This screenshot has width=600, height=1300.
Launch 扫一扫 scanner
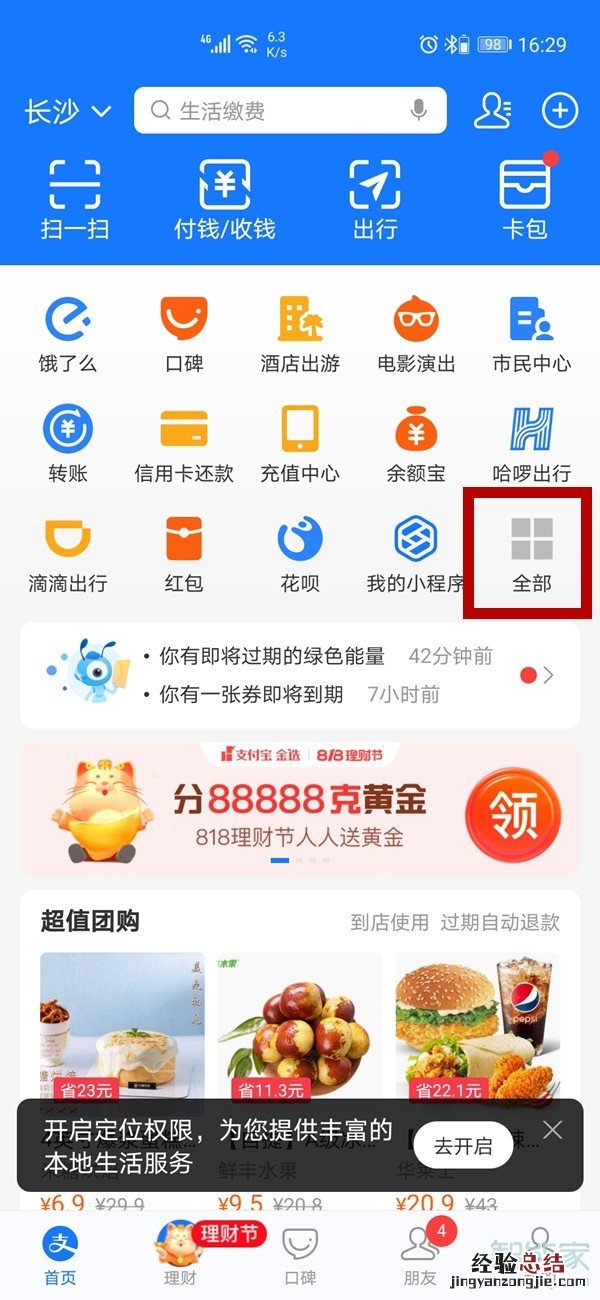[x=75, y=199]
